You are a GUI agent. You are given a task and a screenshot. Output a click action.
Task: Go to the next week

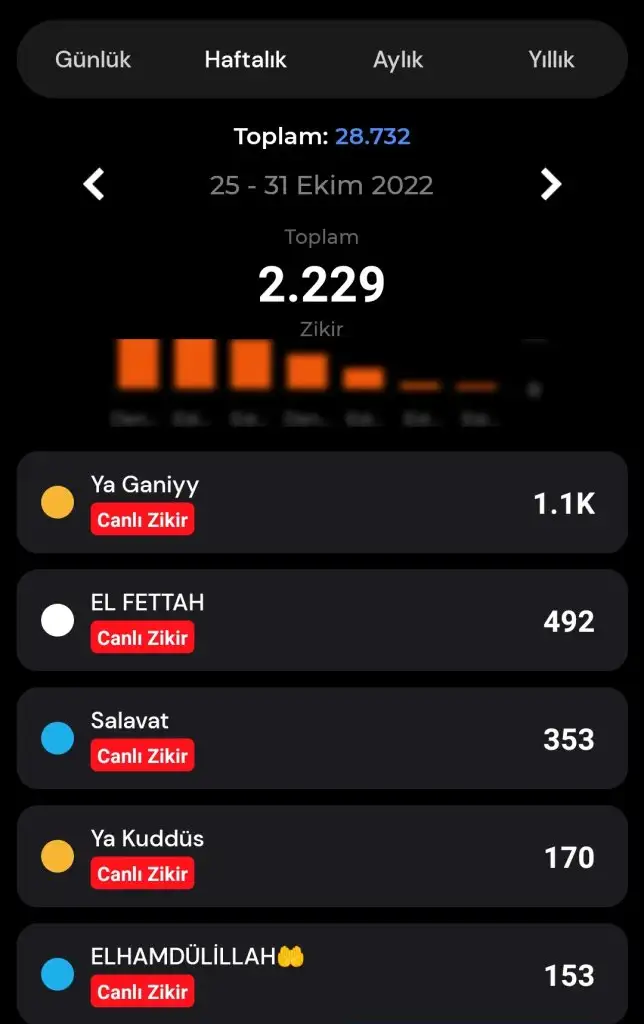(x=550, y=185)
